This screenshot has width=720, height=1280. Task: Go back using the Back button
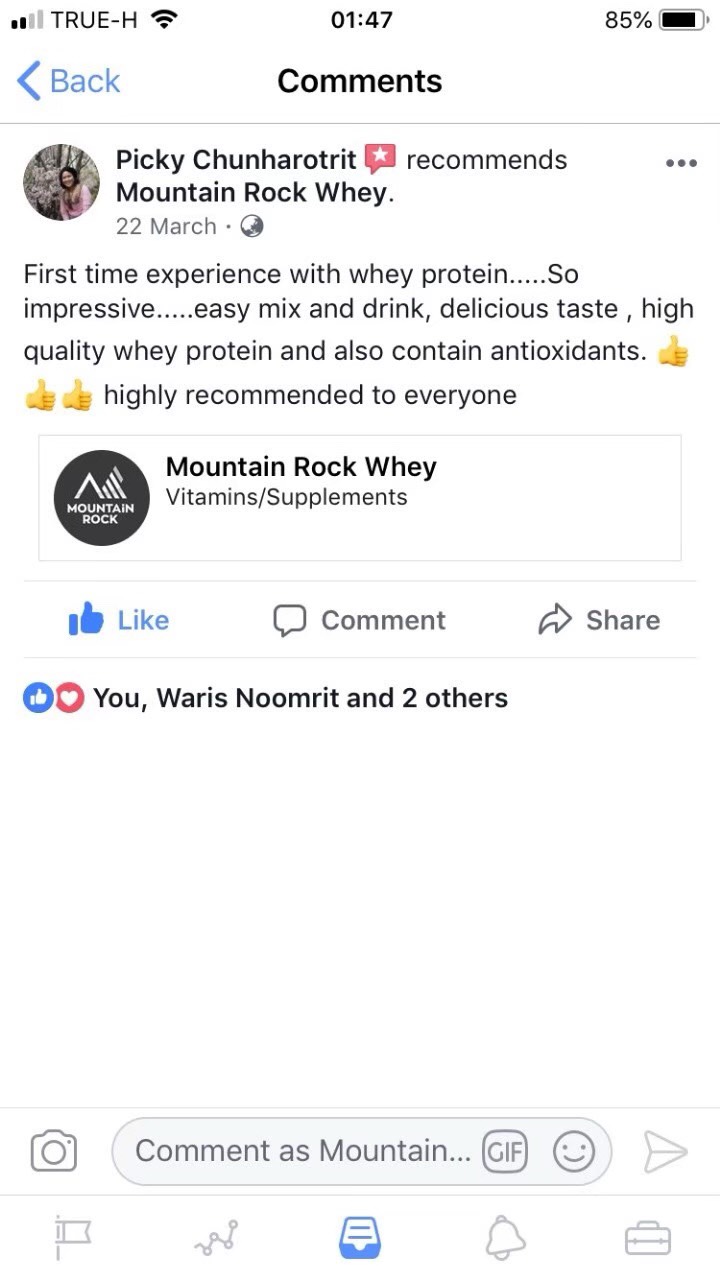tap(69, 81)
